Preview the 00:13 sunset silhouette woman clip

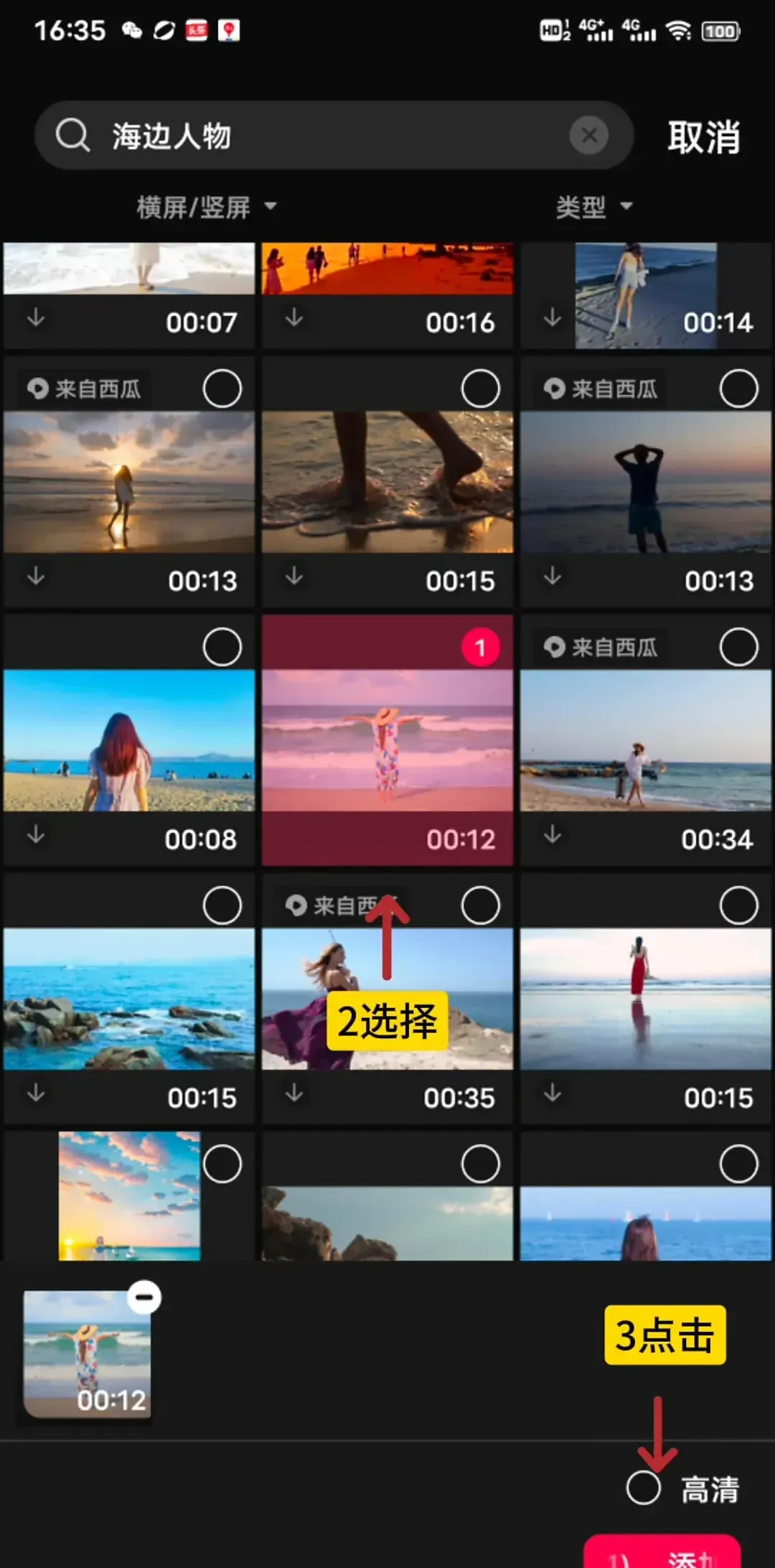click(x=129, y=481)
